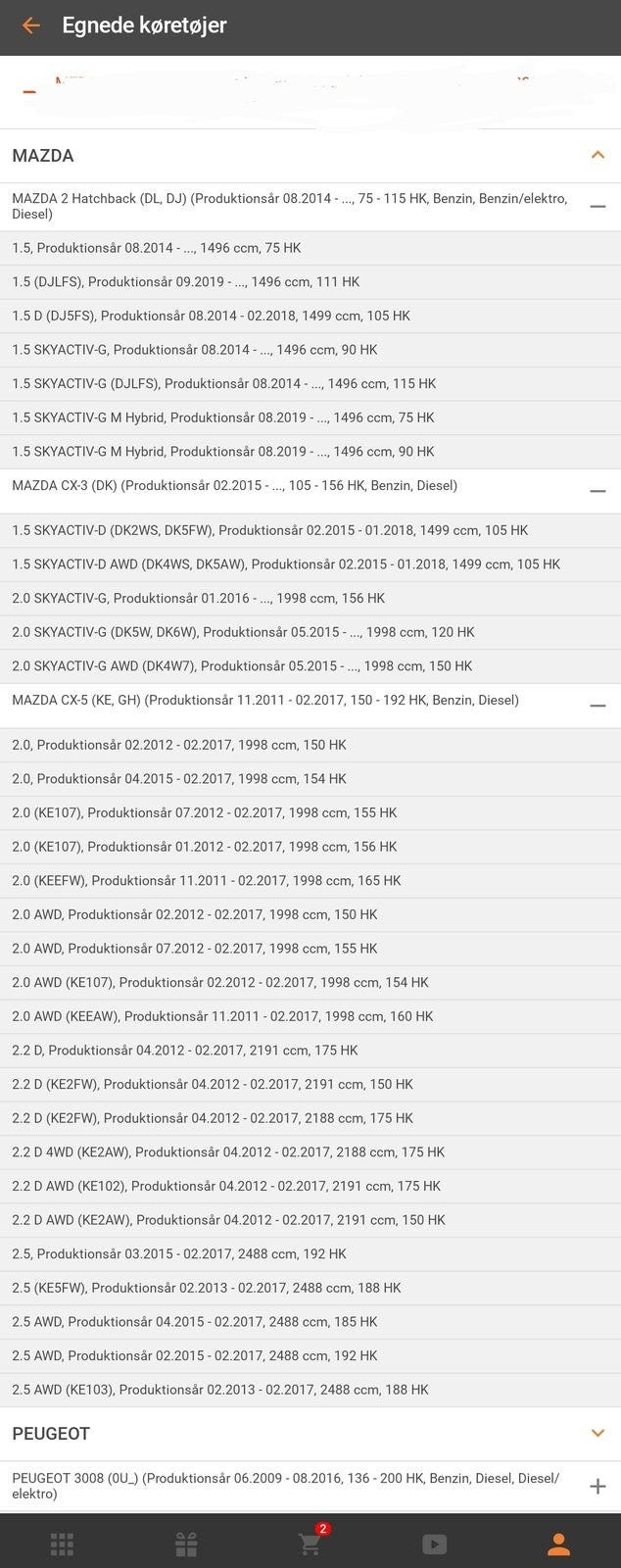The width and height of the screenshot is (621, 1568).
Task: Collapse the MAZDA 2 Hatchback list
Action: (597, 207)
